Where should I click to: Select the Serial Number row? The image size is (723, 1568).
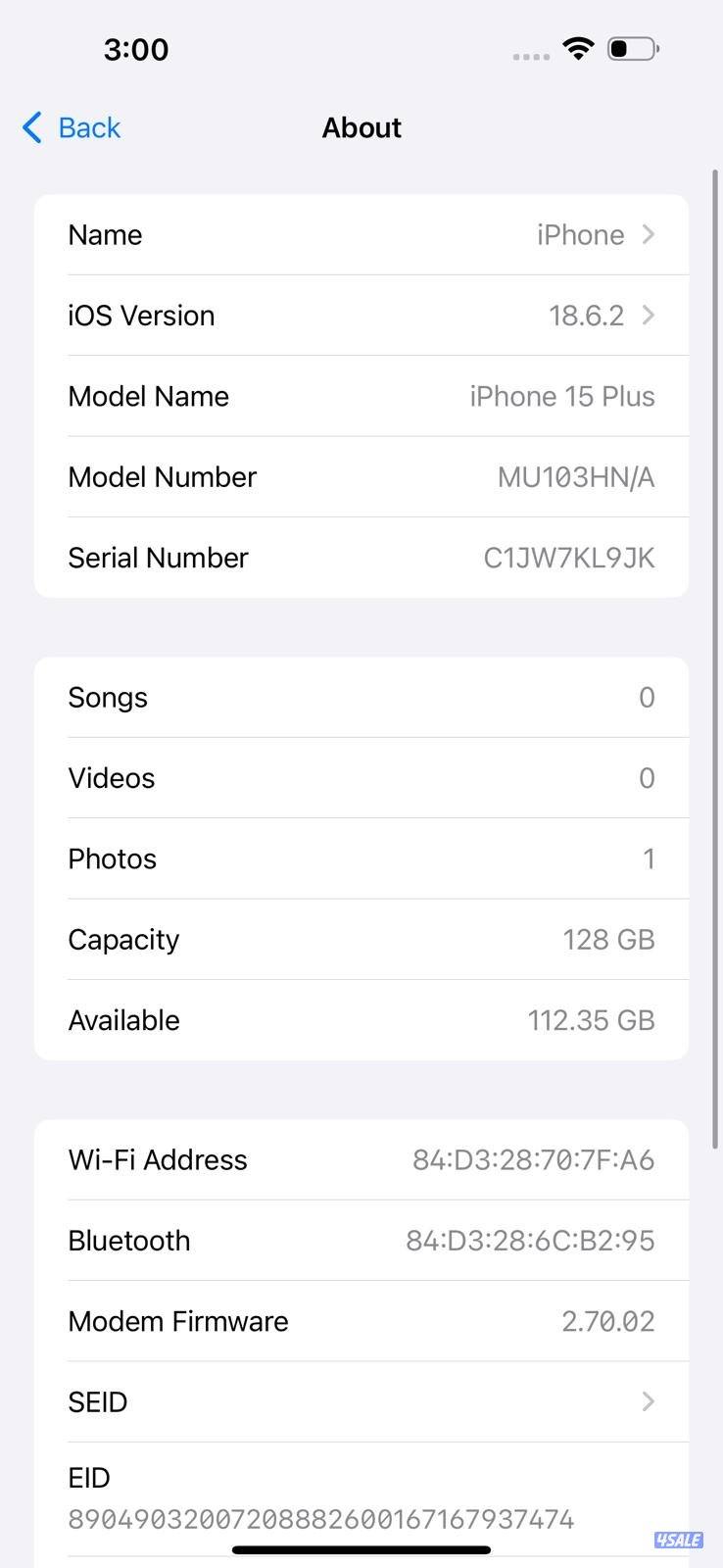click(x=361, y=557)
